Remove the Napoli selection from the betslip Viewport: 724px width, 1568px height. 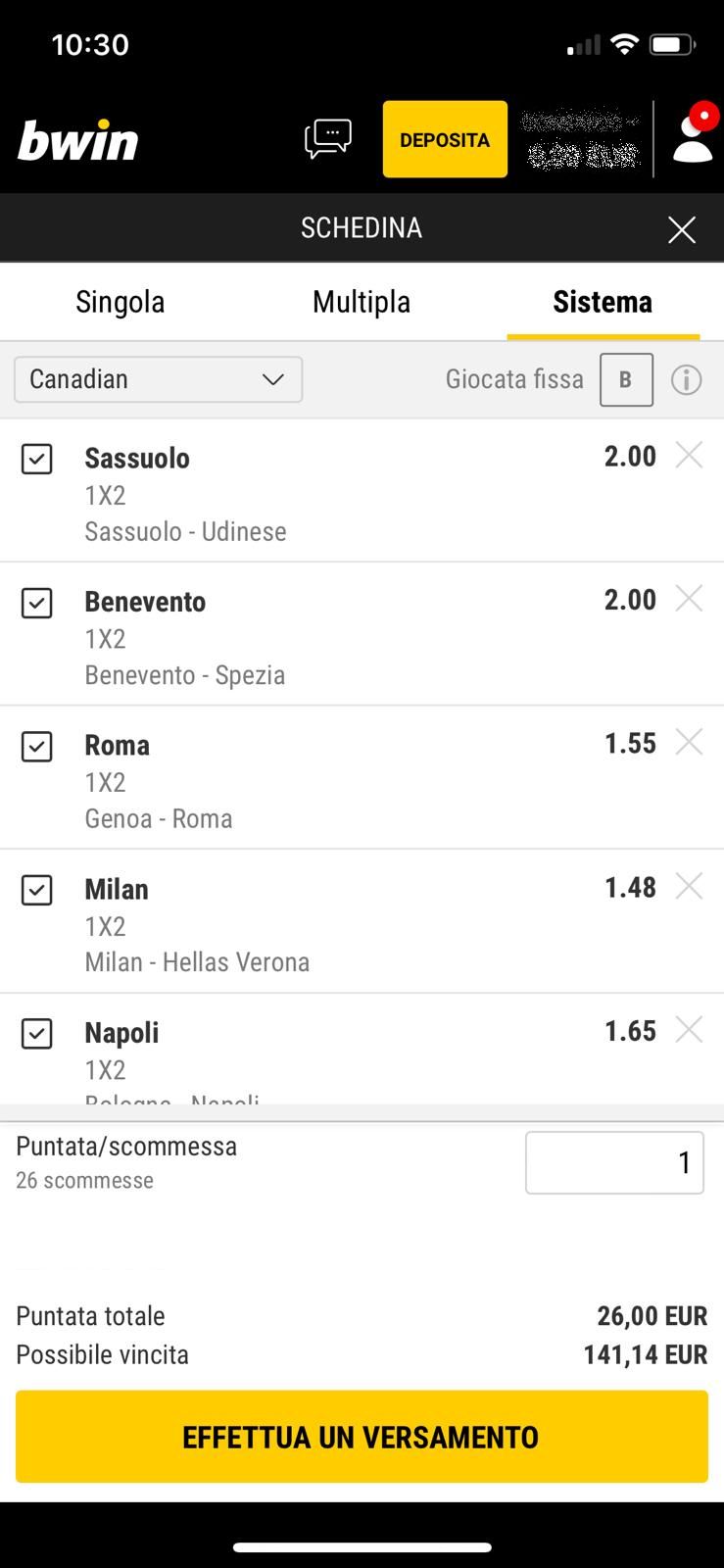point(690,1029)
